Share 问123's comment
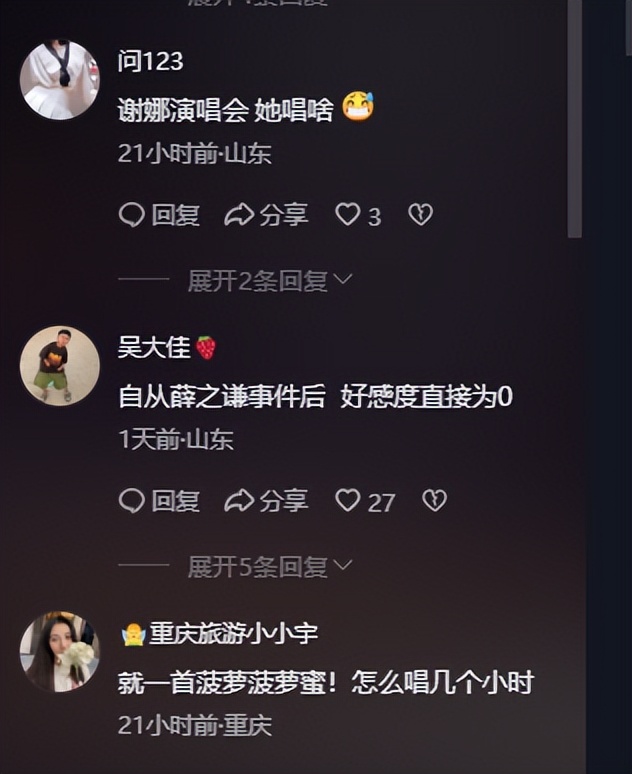This screenshot has height=774, width=632. (x=266, y=215)
